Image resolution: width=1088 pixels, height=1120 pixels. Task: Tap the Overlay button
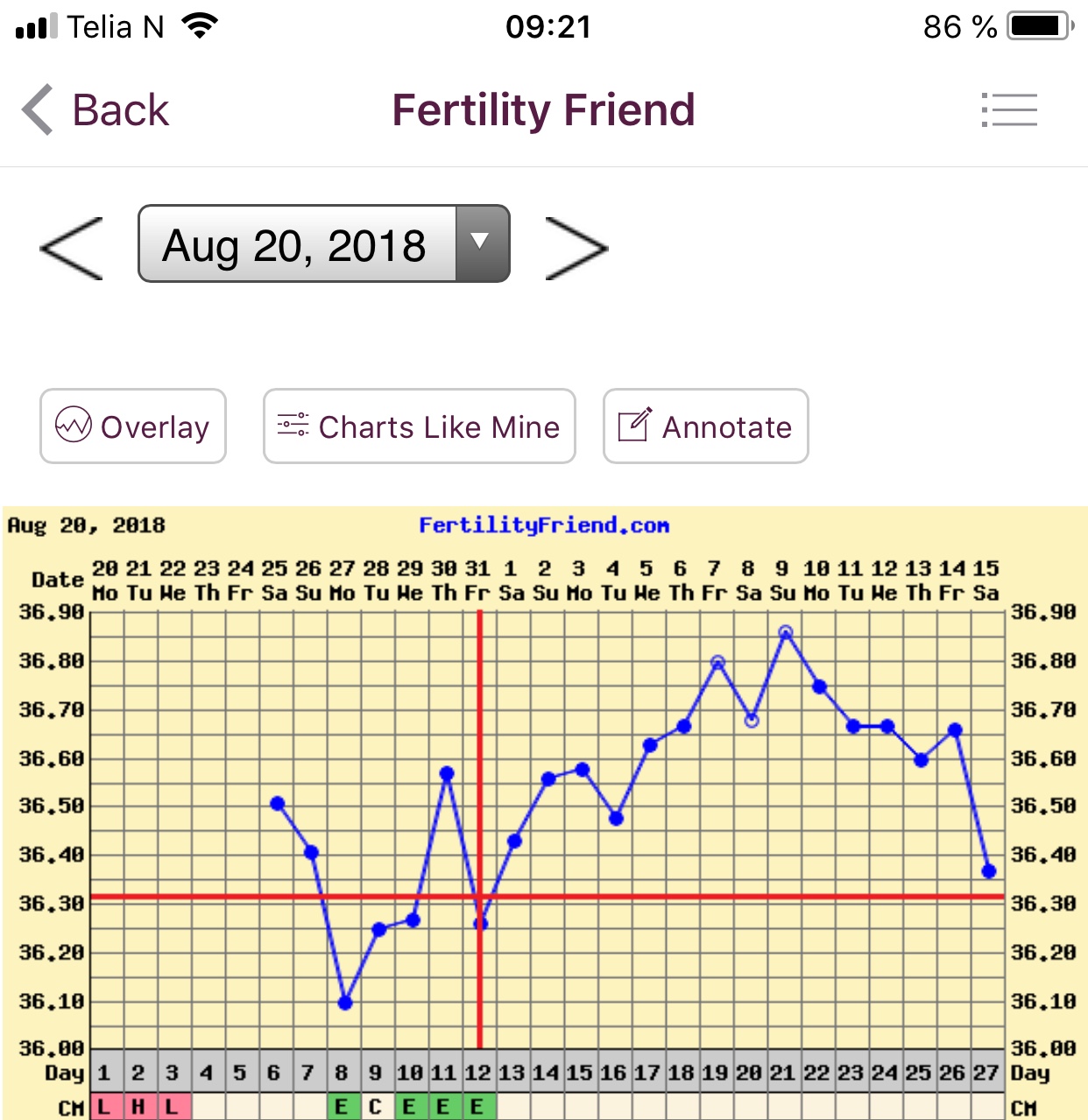point(133,426)
